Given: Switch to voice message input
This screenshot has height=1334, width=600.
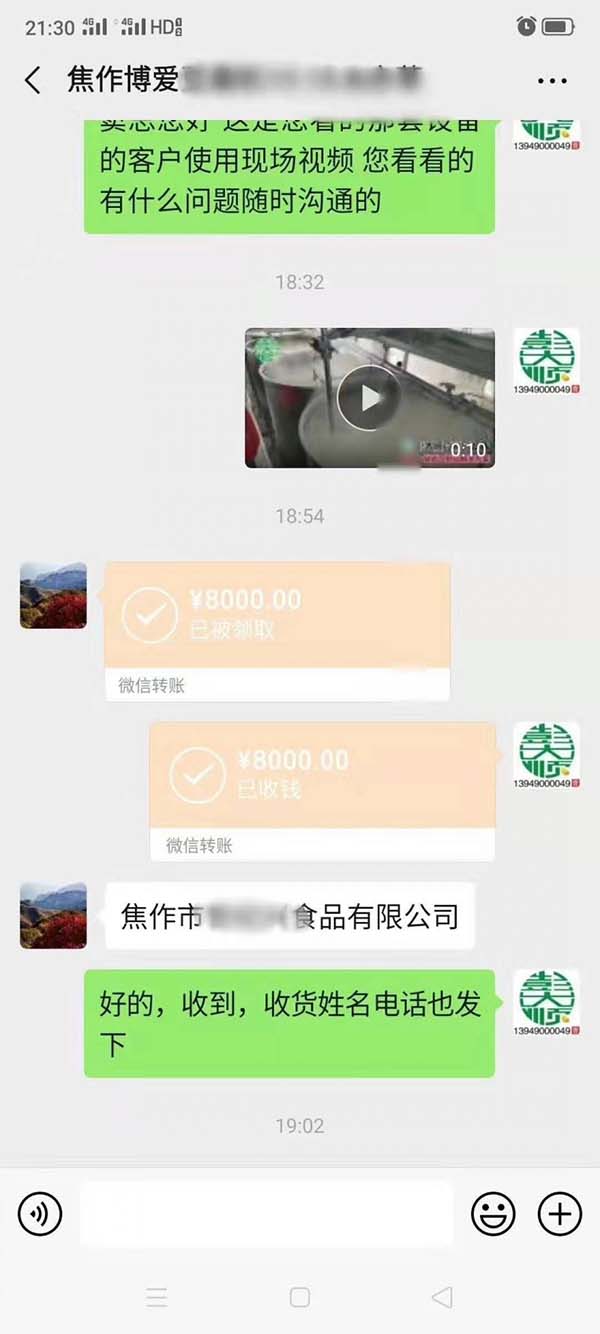Looking at the screenshot, I should tap(40, 1214).
